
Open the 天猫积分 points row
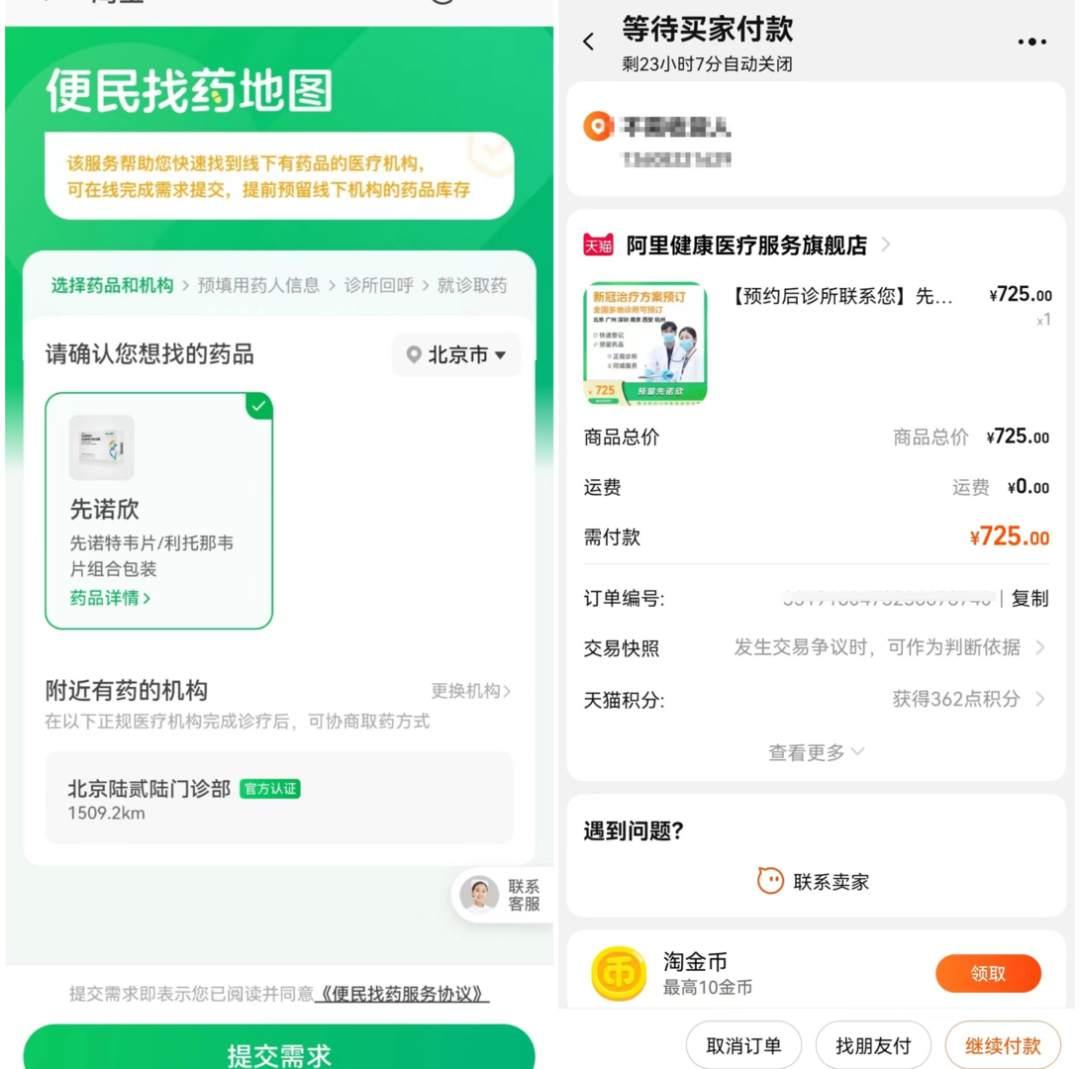click(x=815, y=699)
